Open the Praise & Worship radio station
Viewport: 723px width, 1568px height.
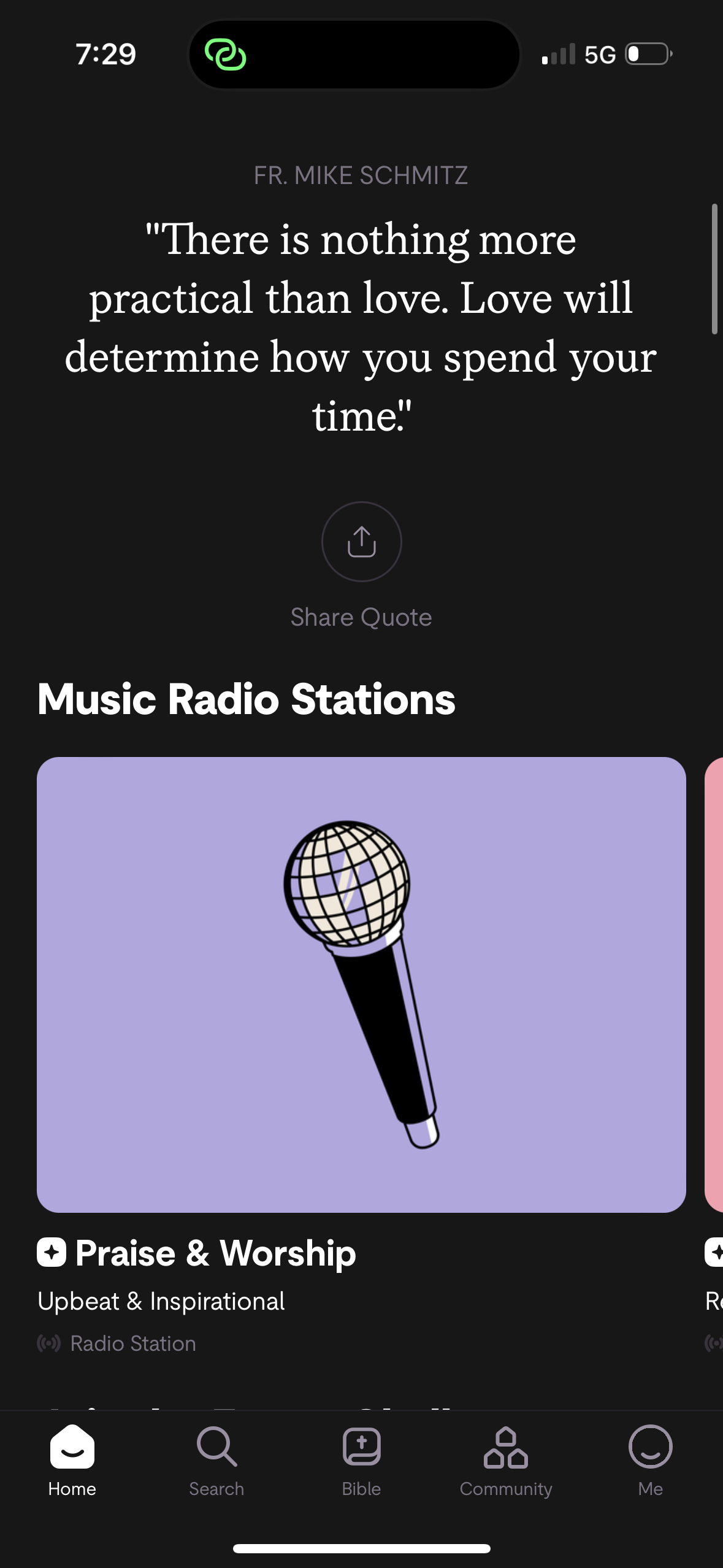[x=361, y=984]
